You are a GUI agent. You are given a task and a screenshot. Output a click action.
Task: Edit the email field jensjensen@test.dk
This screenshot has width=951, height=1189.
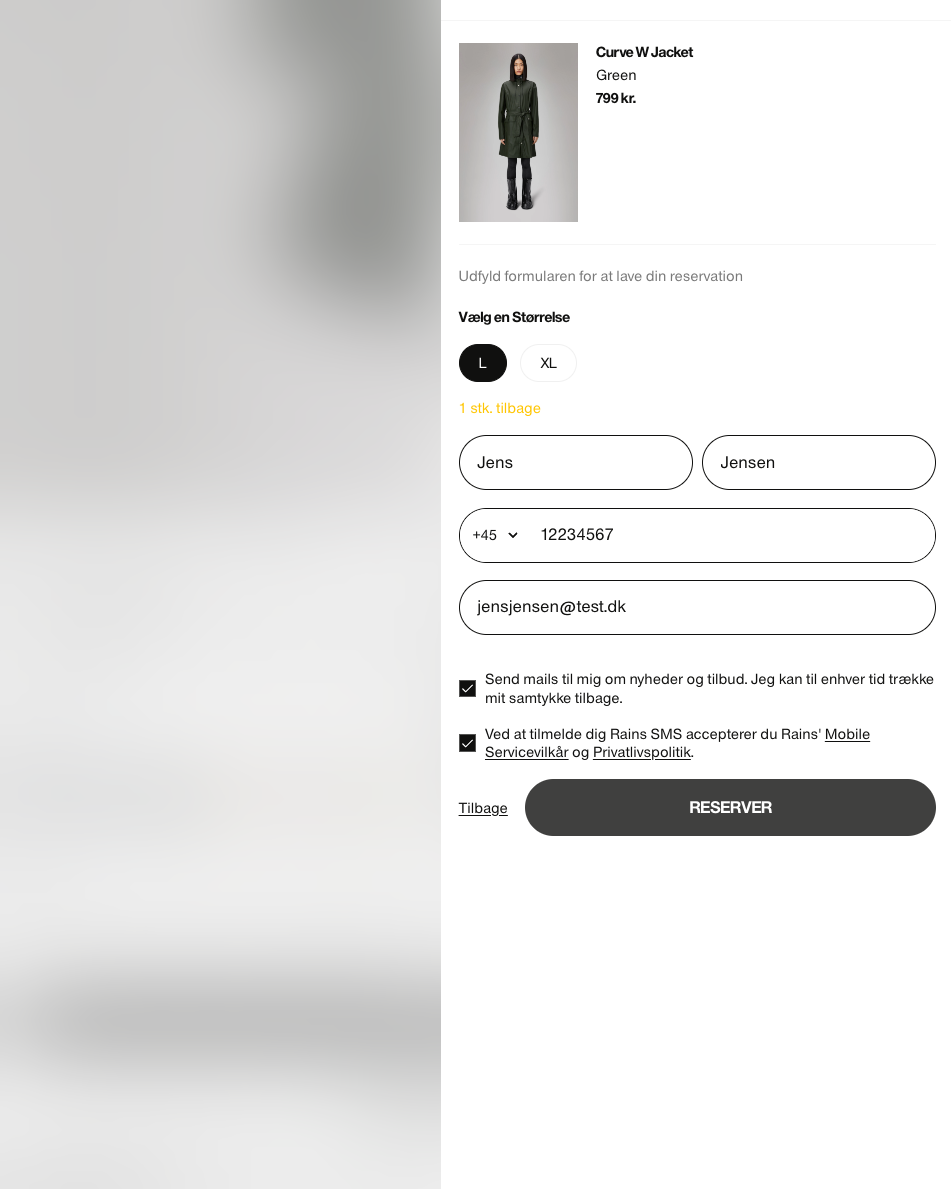(697, 607)
